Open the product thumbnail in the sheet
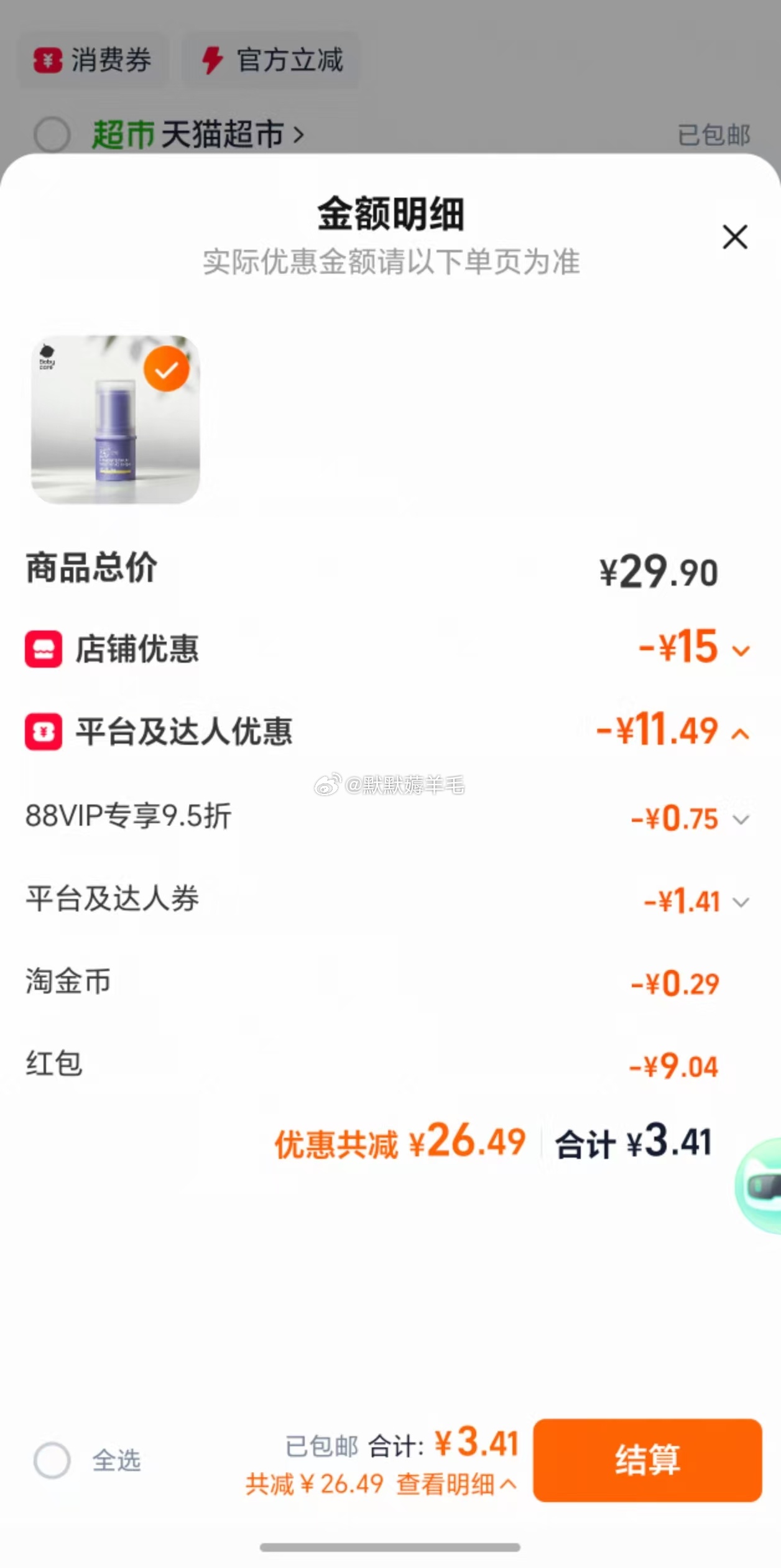 tap(116, 420)
